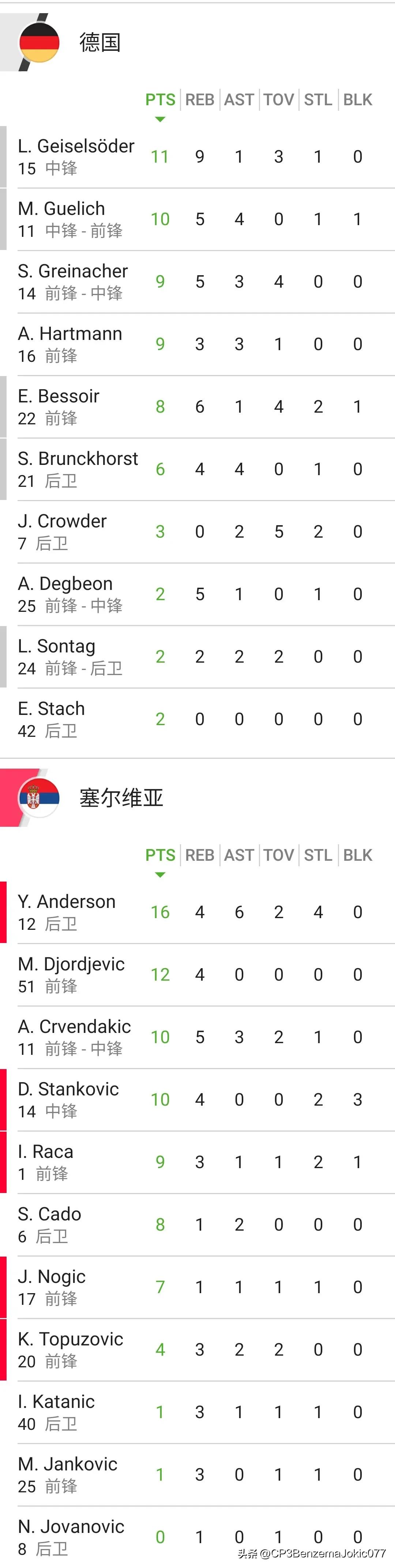Select K. Topuzovic's player row
395x1568 pixels.
71,1349
